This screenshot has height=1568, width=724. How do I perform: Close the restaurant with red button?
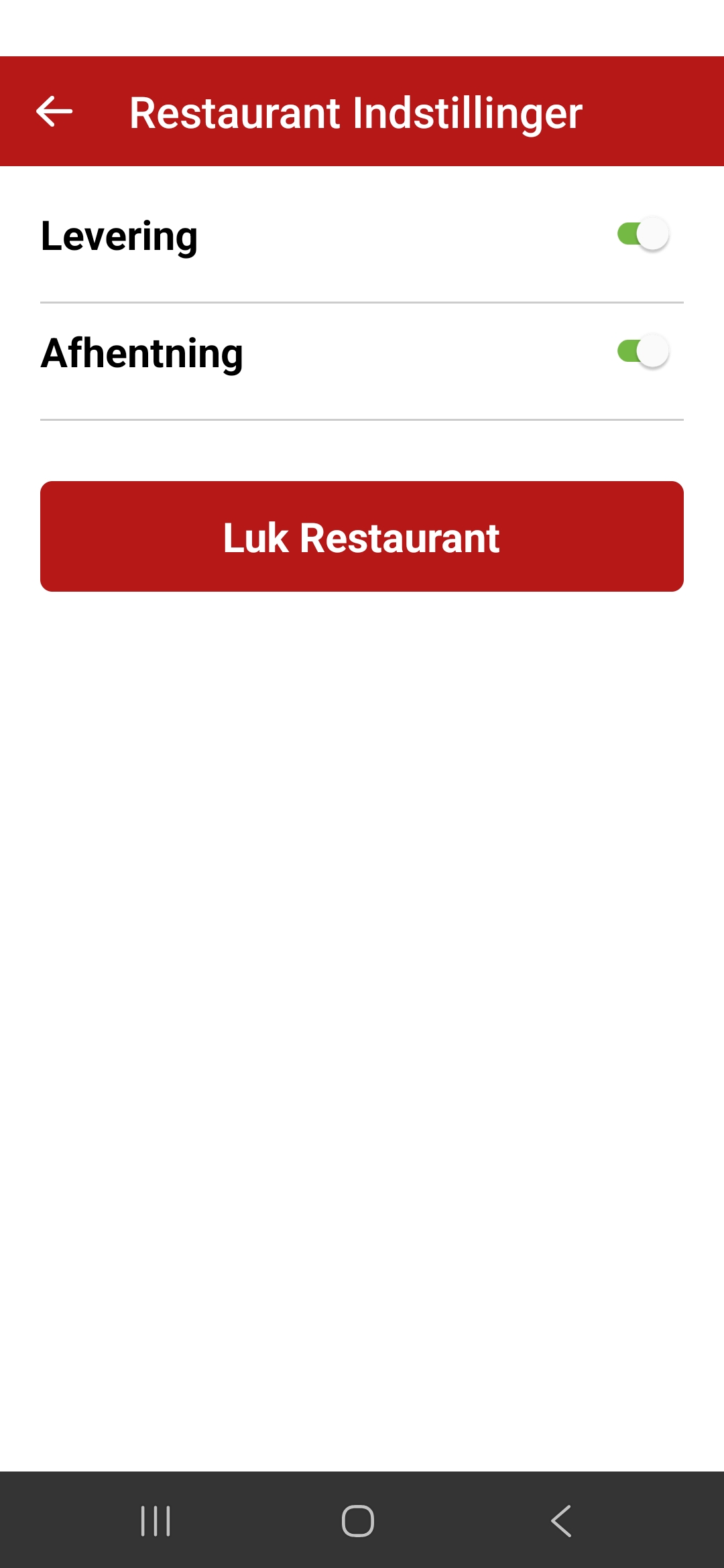361,536
